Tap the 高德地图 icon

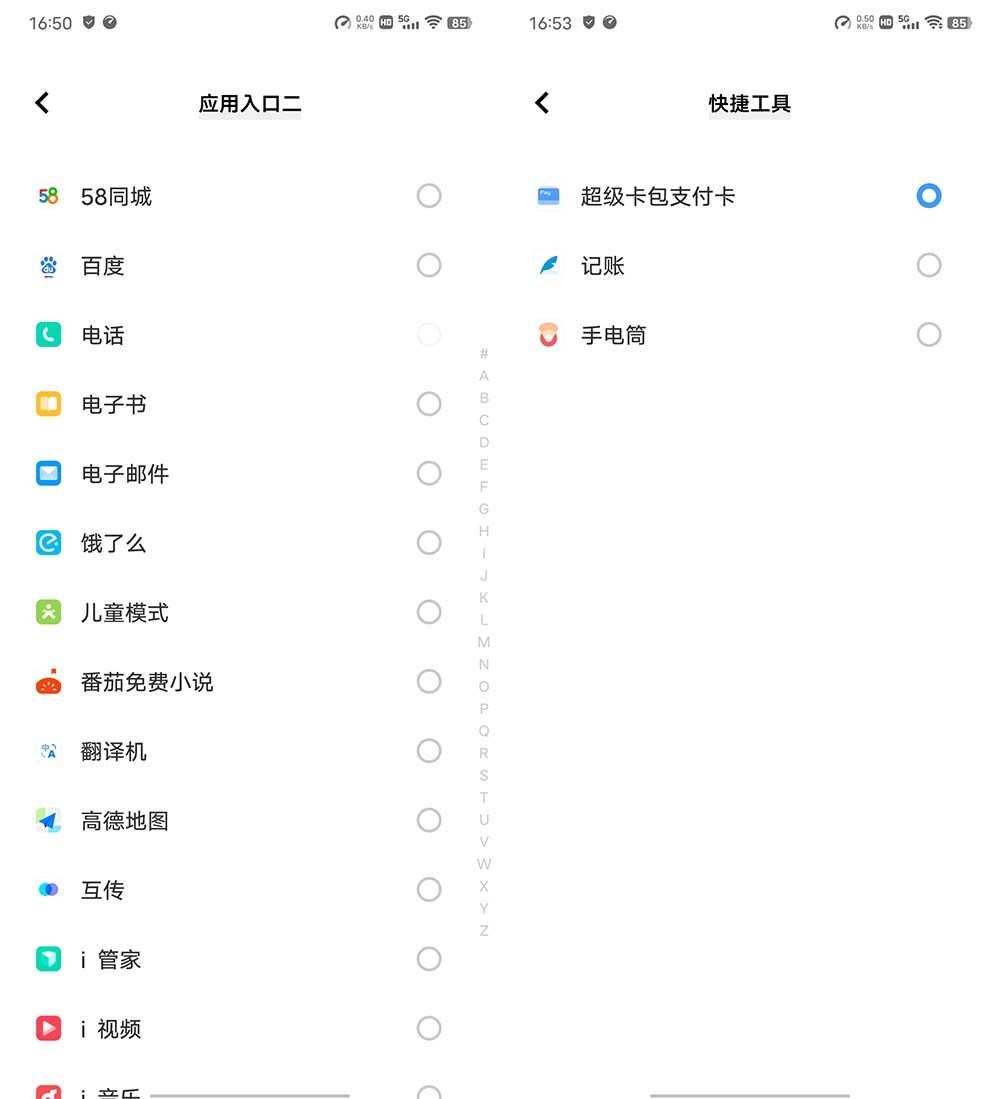click(x=47, y=820)
